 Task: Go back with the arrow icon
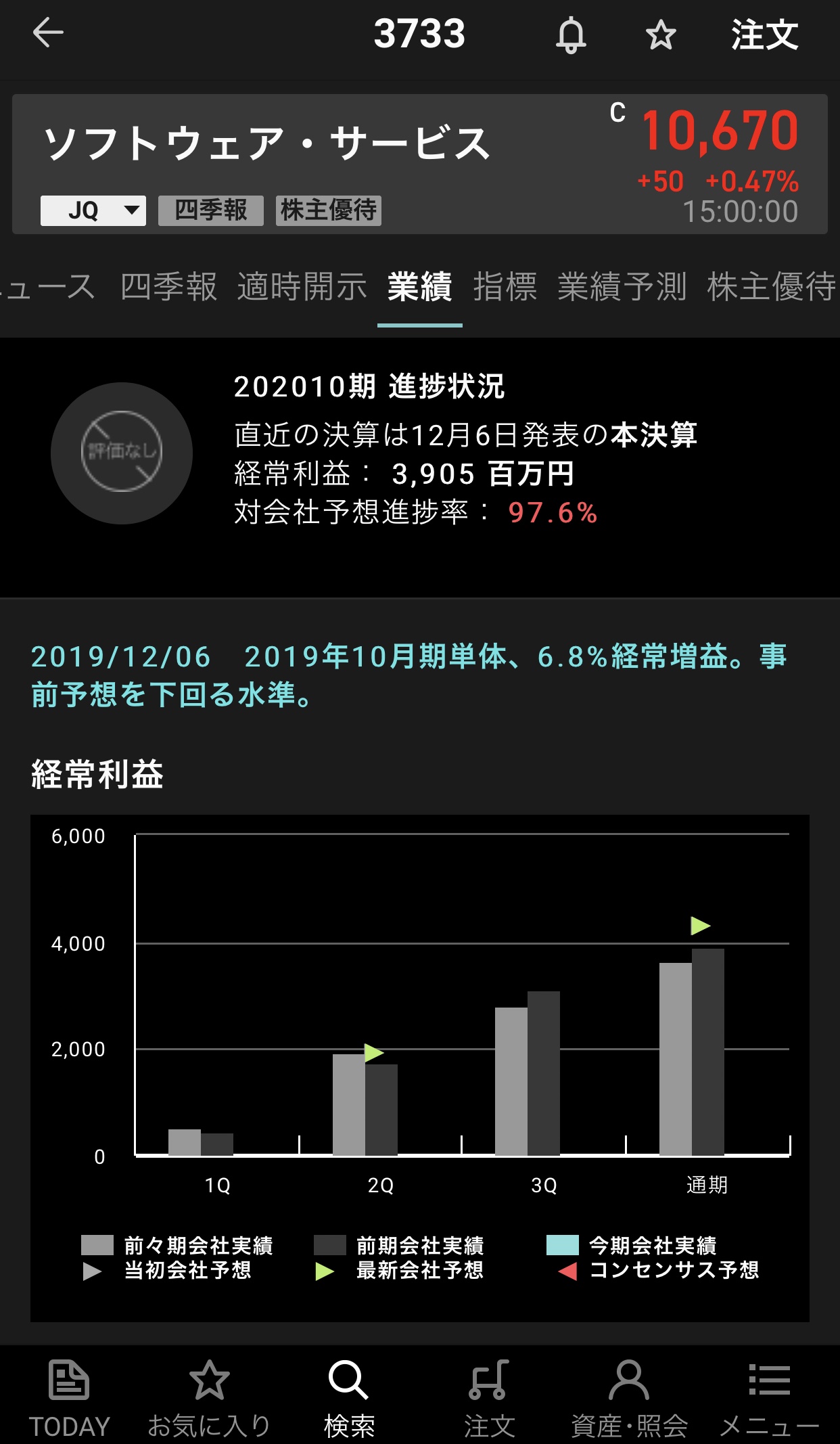click(48, 32)
